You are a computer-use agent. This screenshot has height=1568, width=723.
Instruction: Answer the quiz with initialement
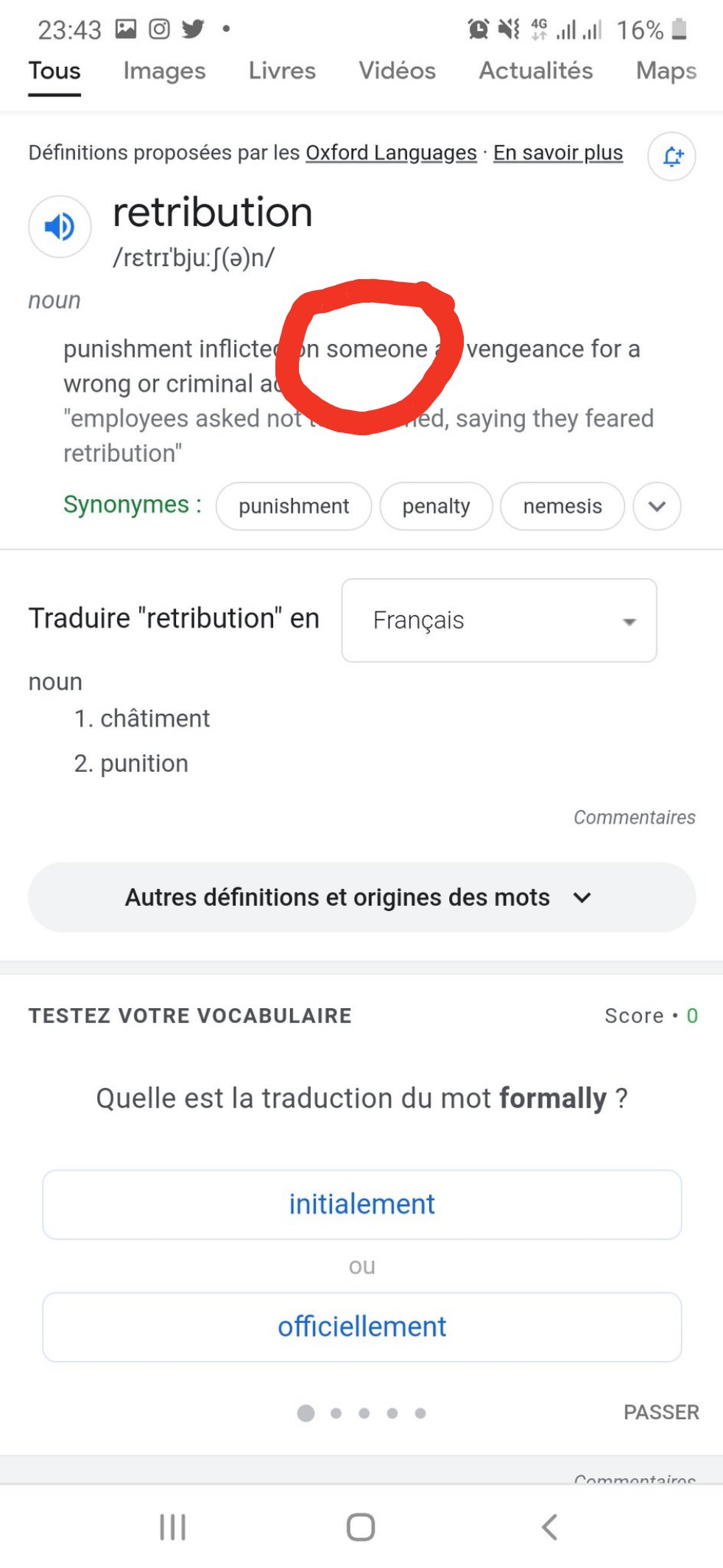coord(361,1204)
